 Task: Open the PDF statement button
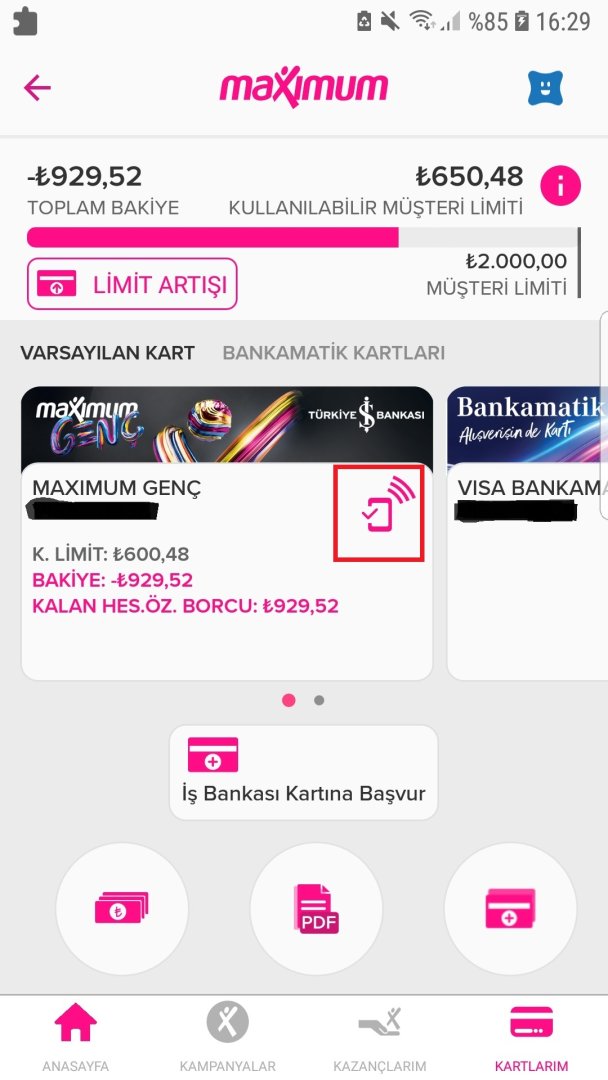click(x=316, y=909)
